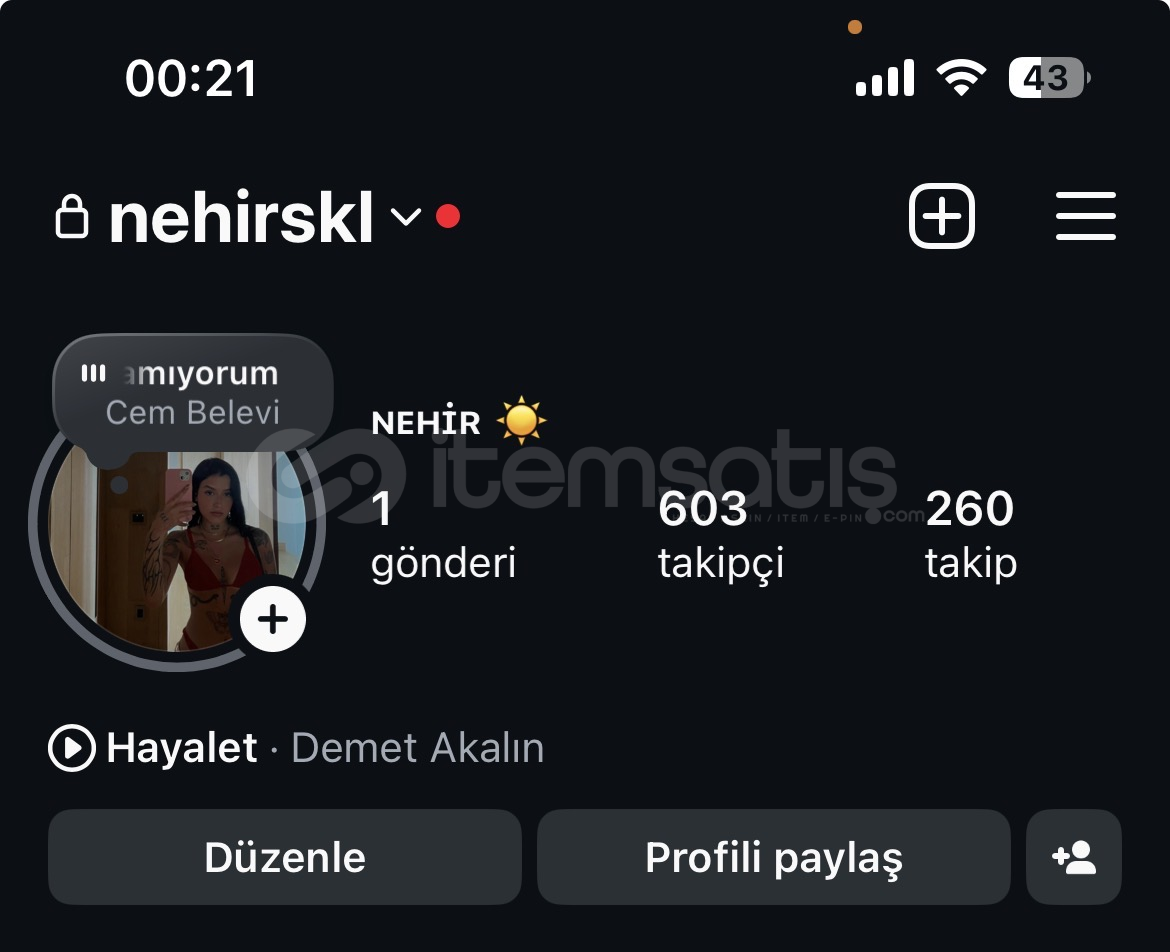
Task: Open the discover people icon
Action: tap(1074, 857)
